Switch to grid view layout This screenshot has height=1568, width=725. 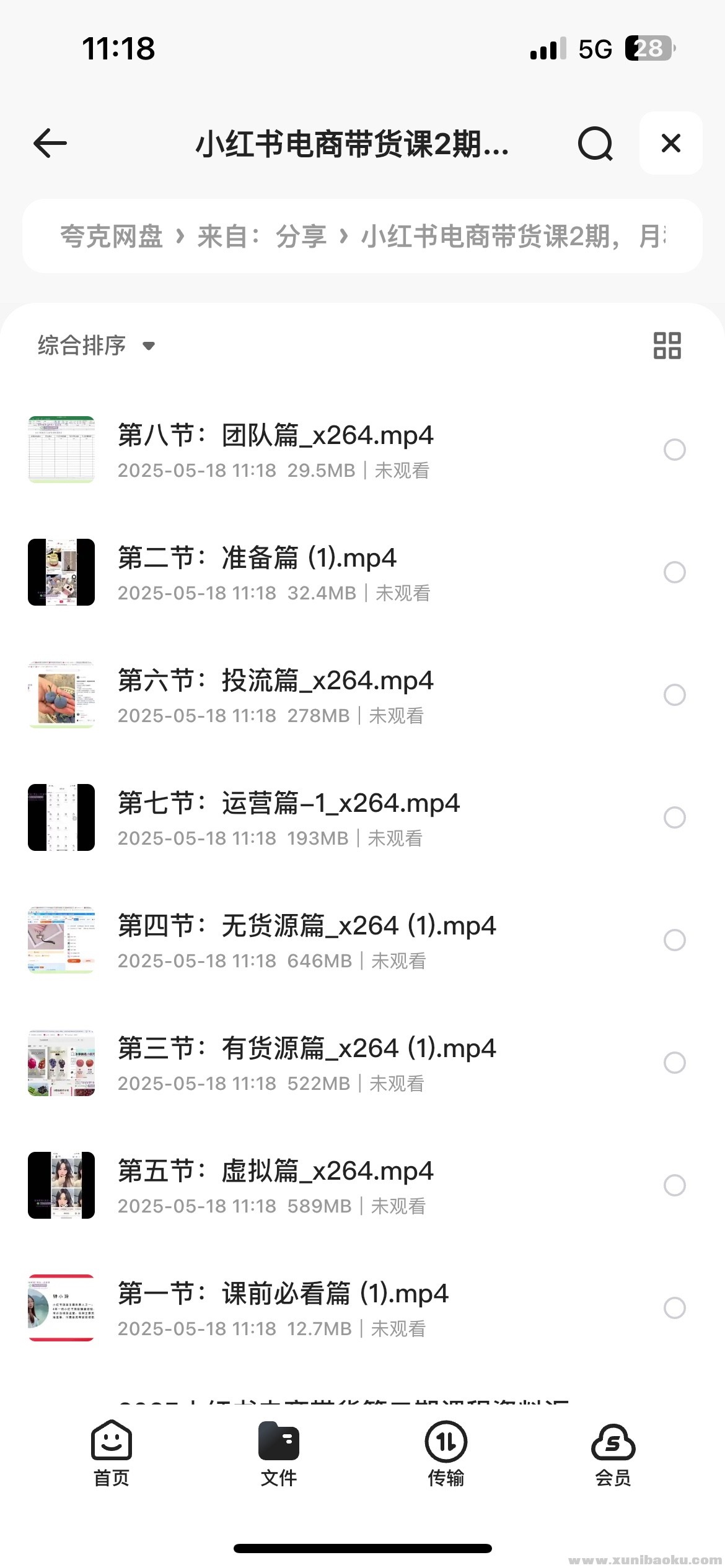[x=667, y=346]
